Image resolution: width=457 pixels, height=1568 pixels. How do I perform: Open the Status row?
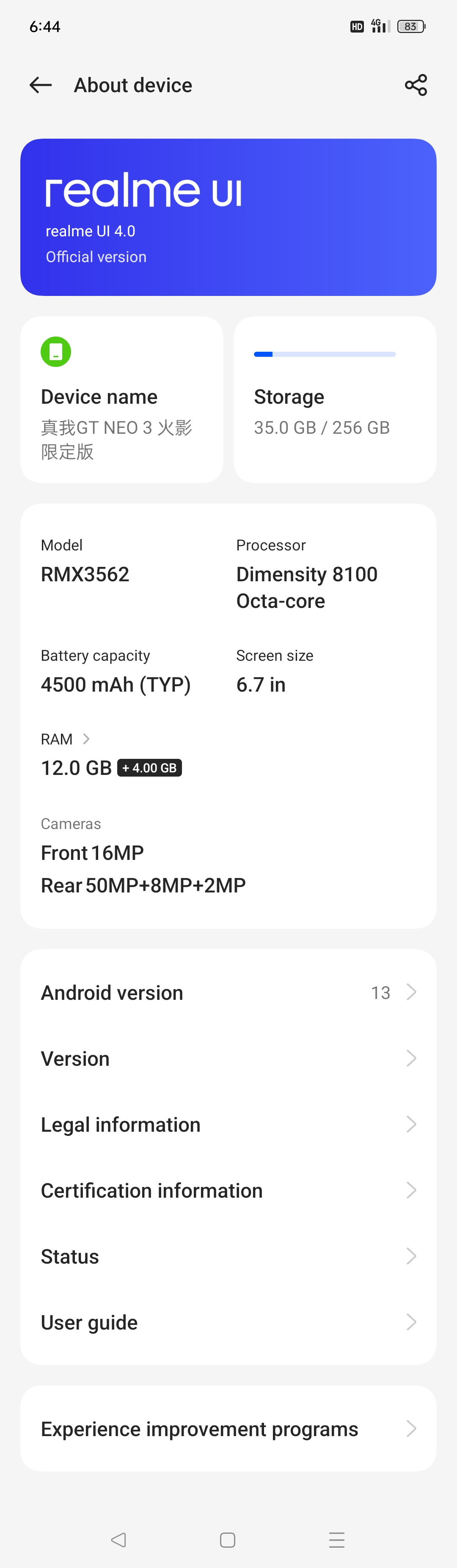[x=228, y=1256]
